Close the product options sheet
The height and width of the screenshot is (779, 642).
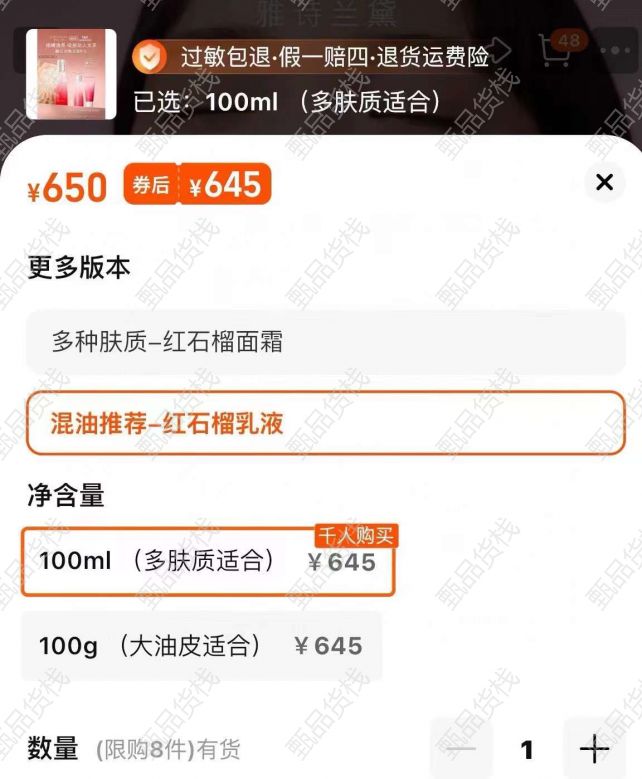click(604, 182)
